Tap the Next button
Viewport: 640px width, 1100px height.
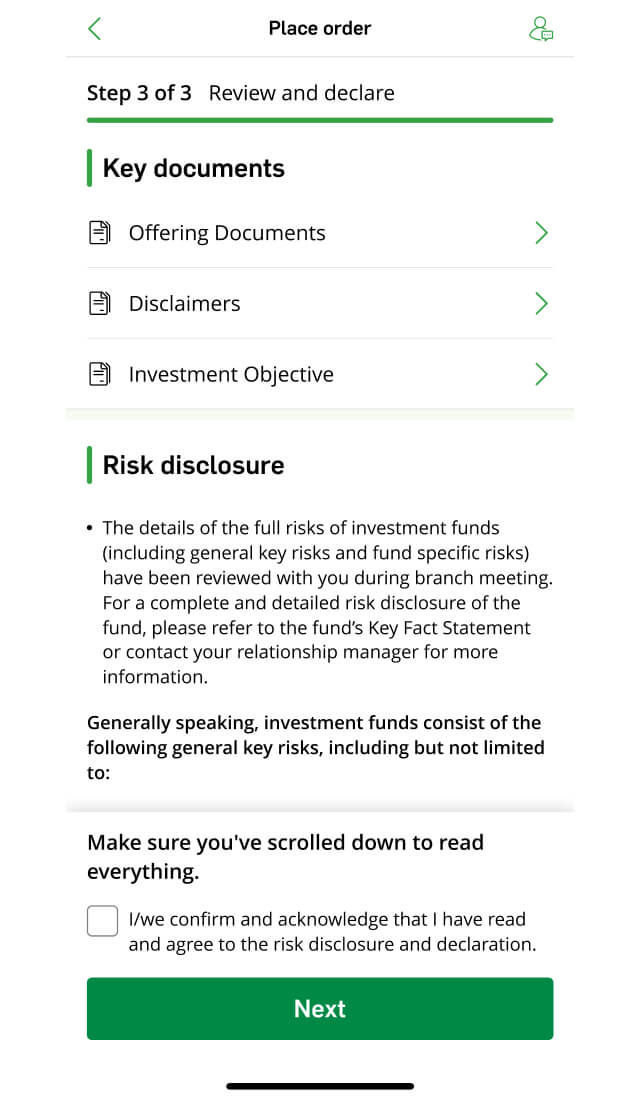click(320, 1008)
